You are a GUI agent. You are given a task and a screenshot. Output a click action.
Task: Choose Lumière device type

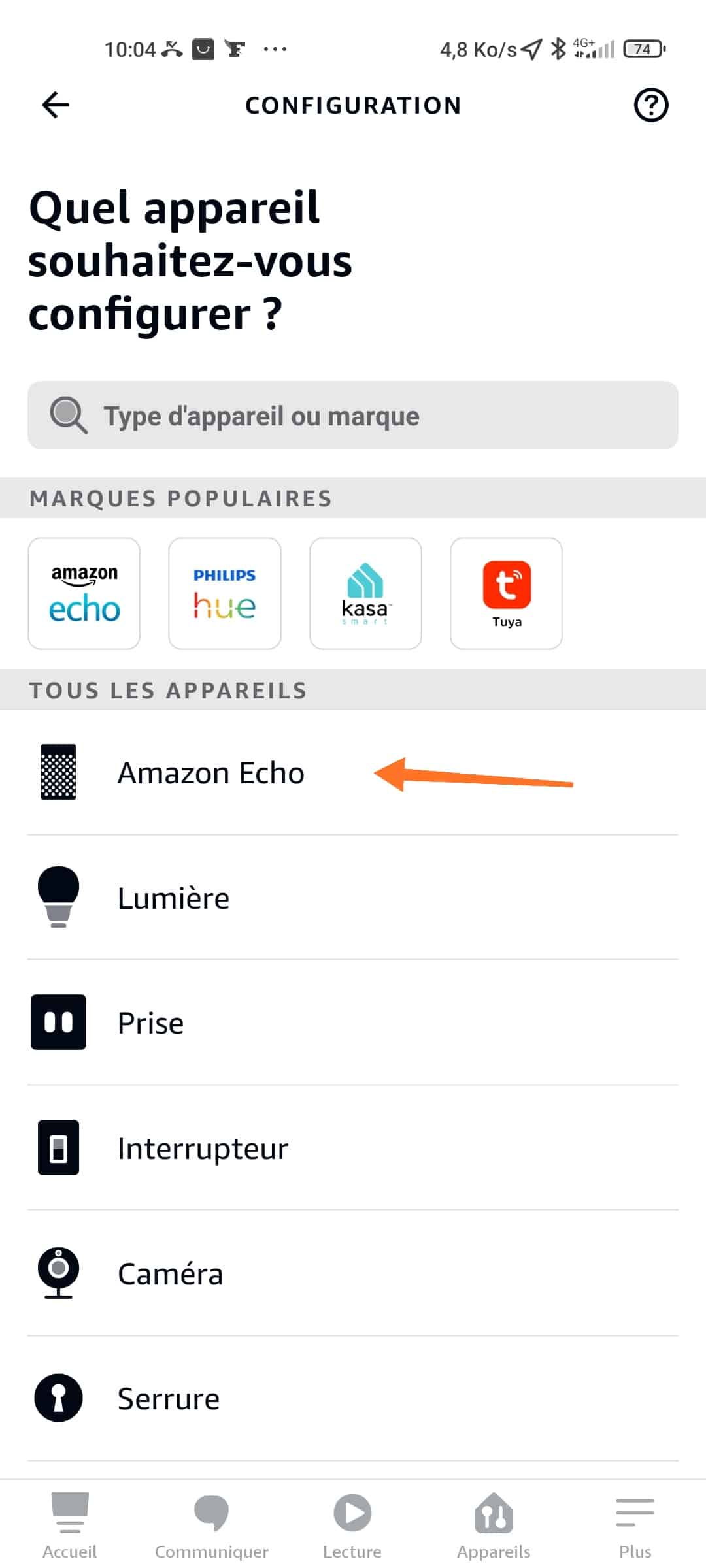(x=352, y=898)
